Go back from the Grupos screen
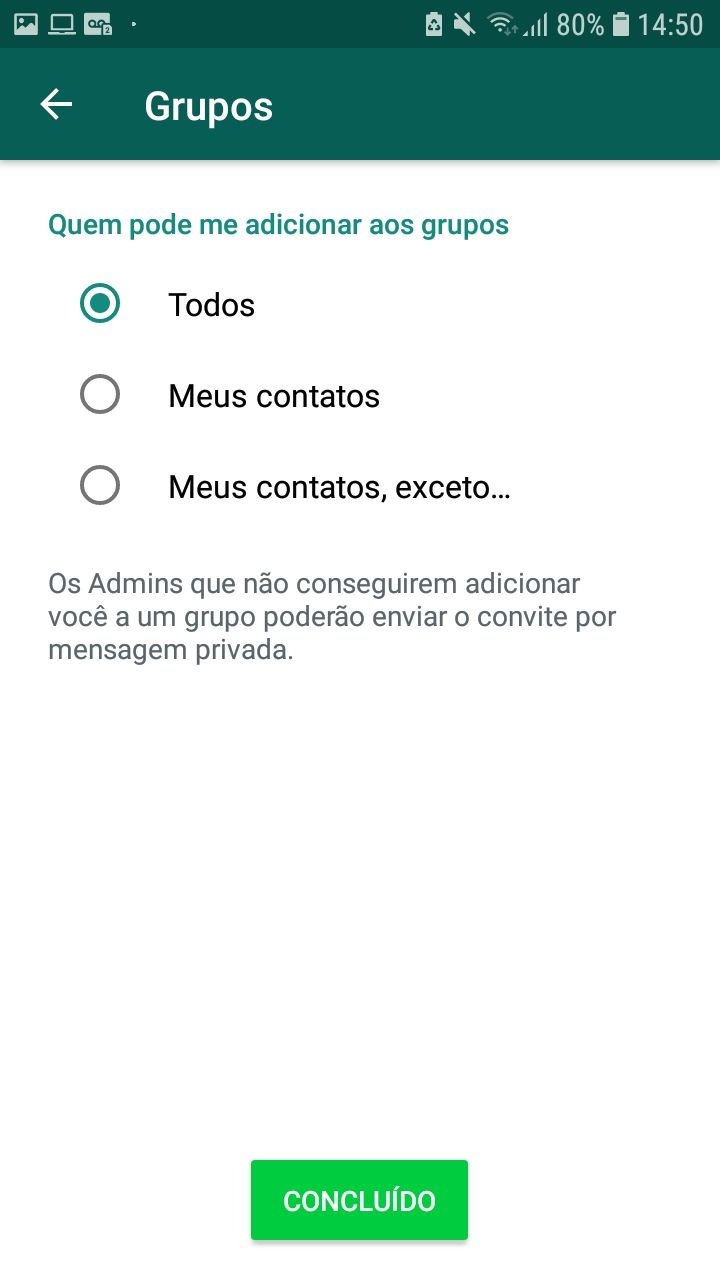 (56, 105)
